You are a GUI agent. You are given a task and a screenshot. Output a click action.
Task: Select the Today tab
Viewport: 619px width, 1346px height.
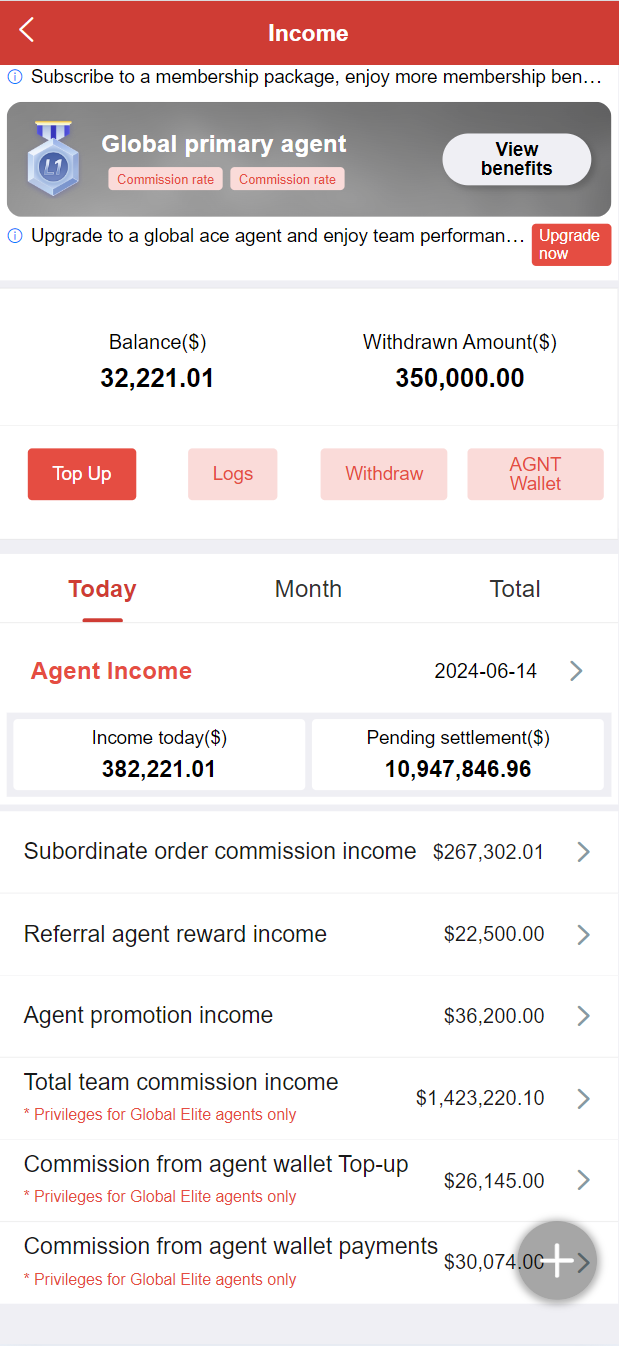(x=102, y=589)
